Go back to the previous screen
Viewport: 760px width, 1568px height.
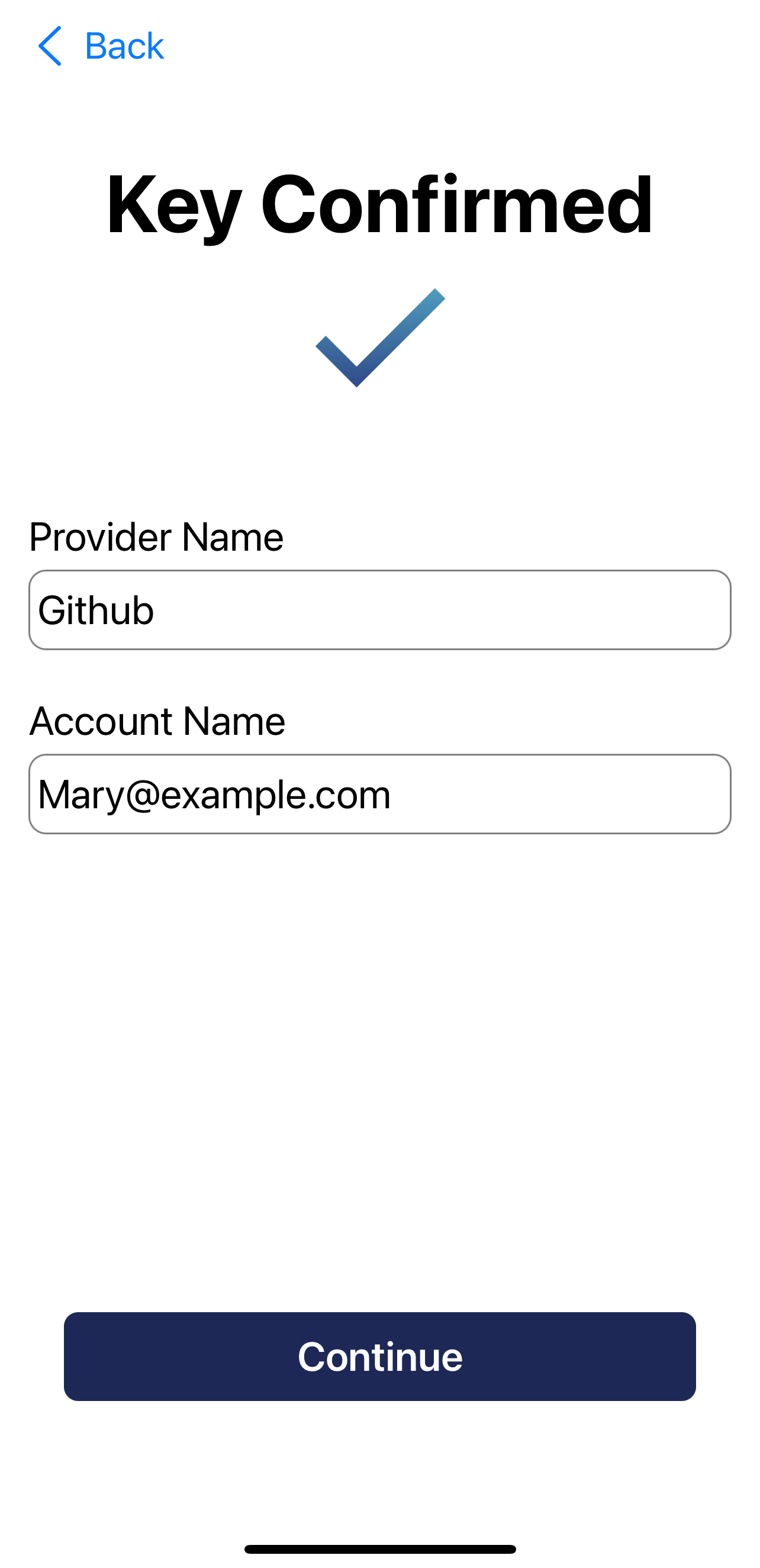[x=101, y=46]
